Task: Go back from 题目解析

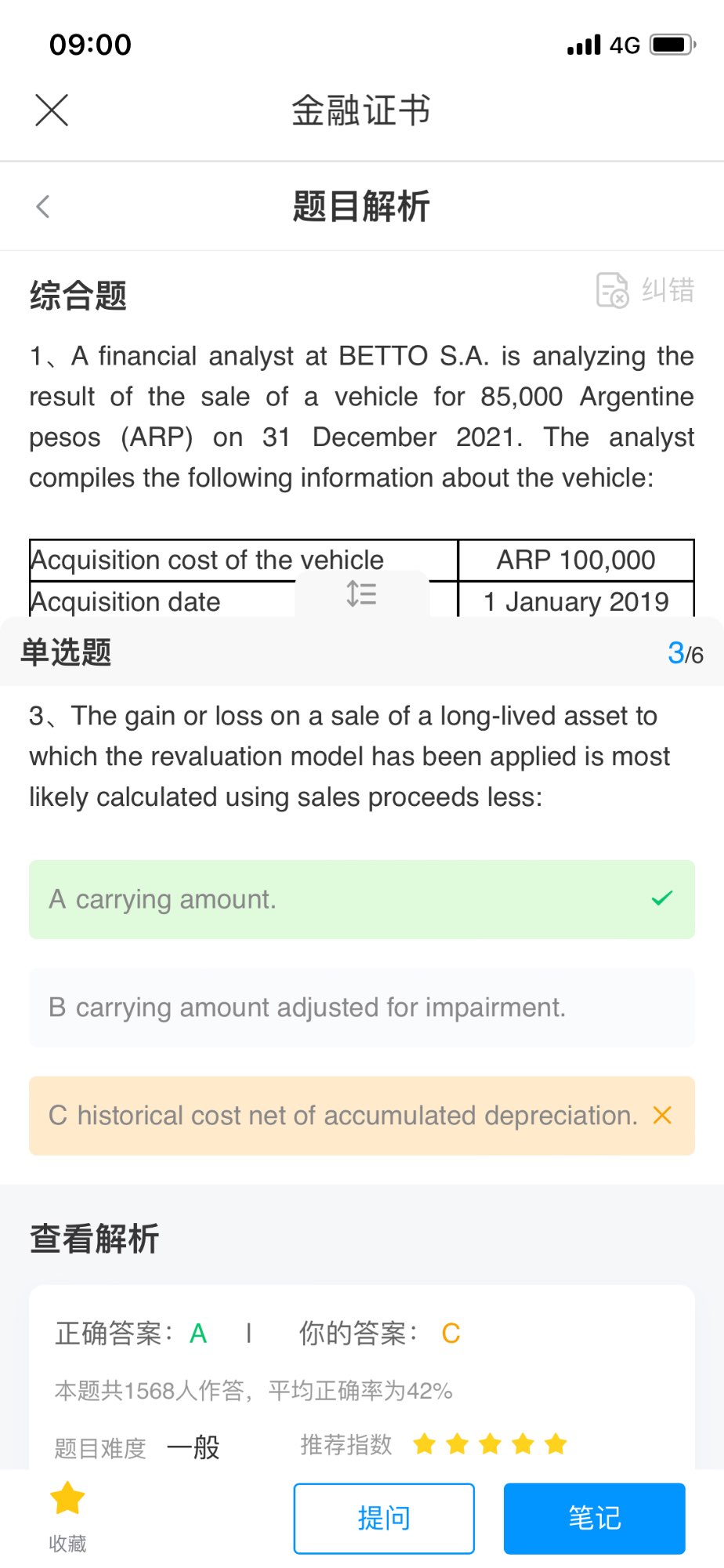Action: tap(43, 207)
